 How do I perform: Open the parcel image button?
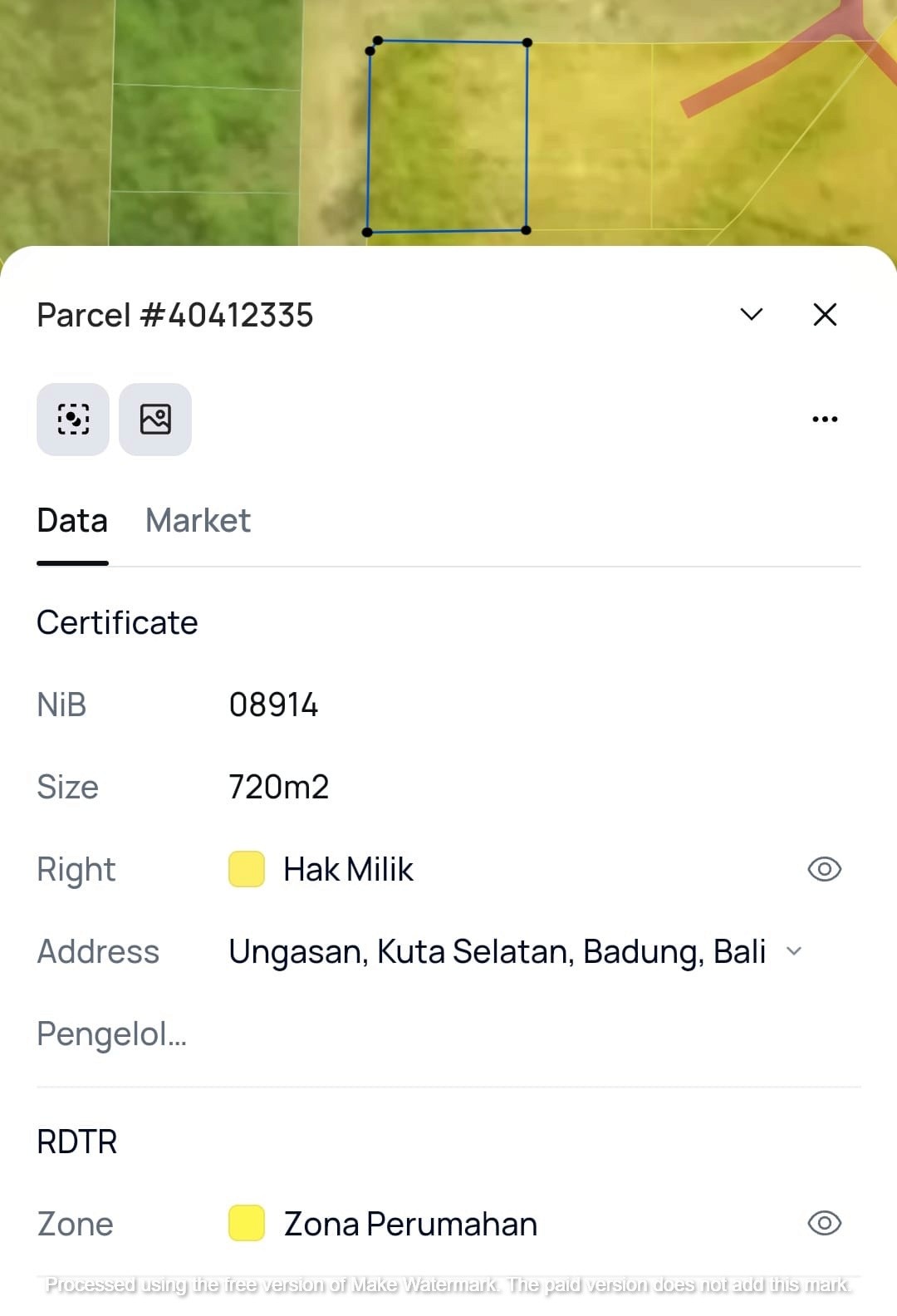pos(155,419)
